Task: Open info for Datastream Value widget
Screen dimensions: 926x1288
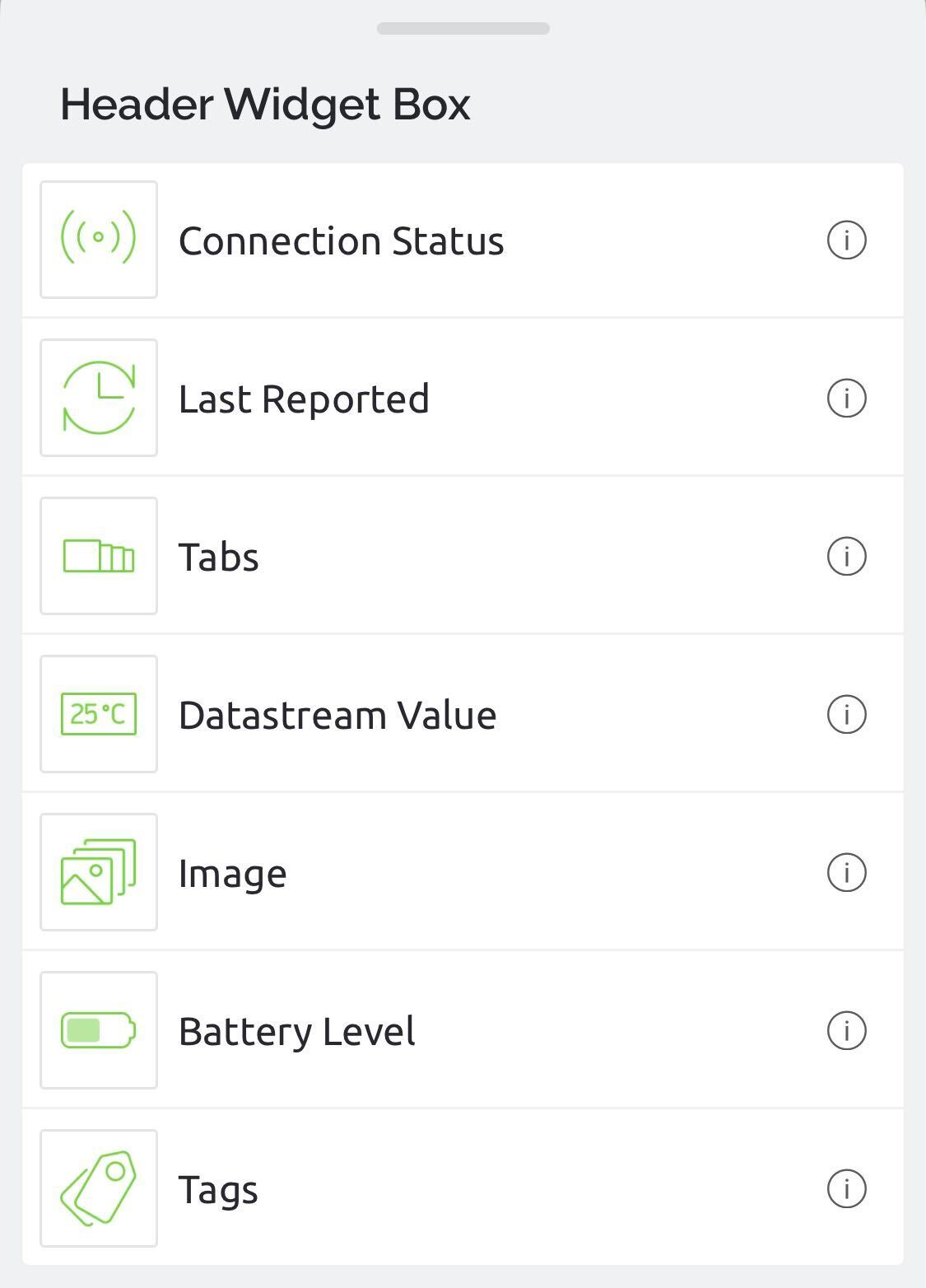Action: (x=848, y=713)
